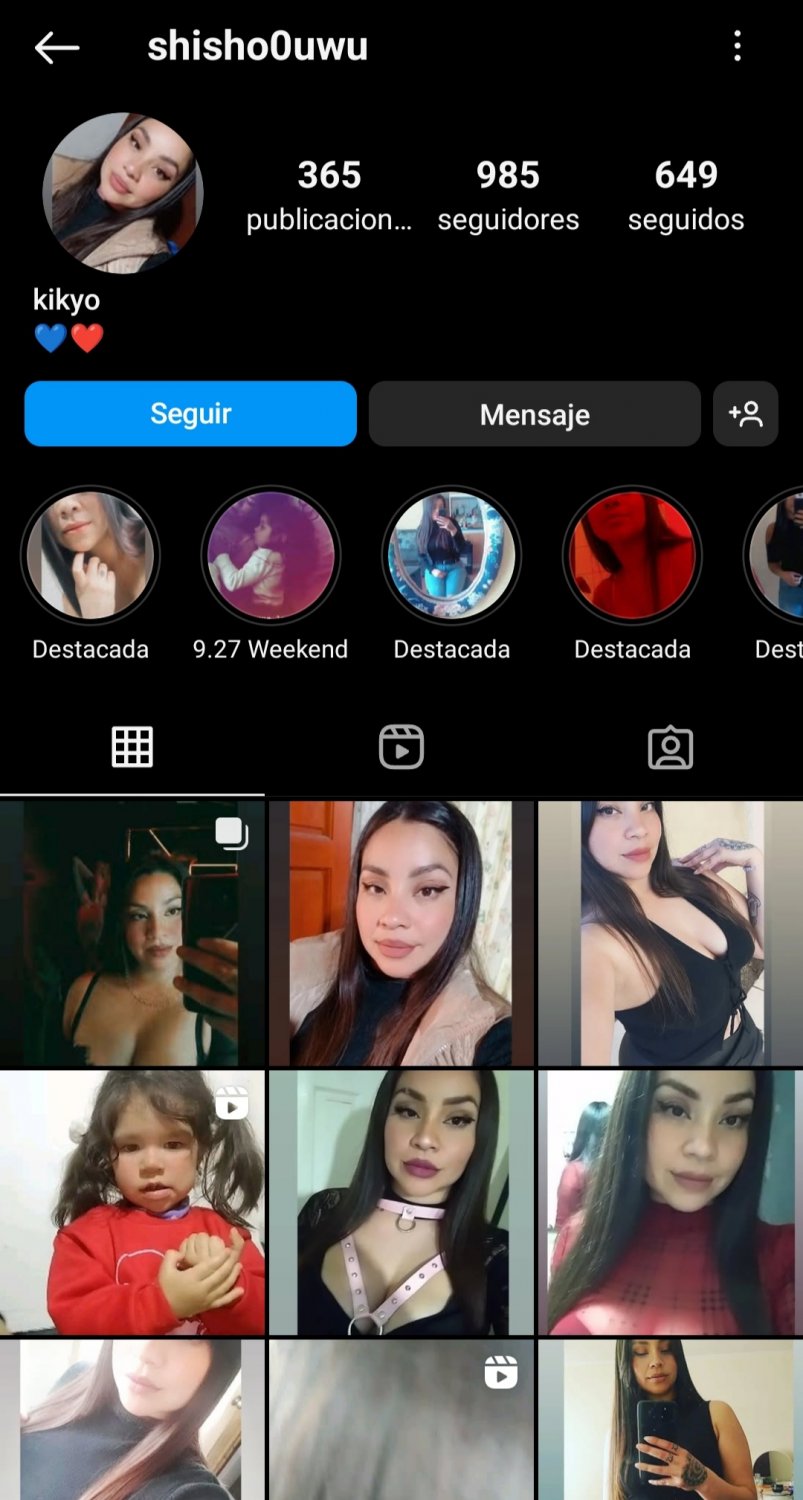Switch to the tagged photos tab
Image resolution: width=803 pixels, height=1500 pixels.
click(x=670, y=747)
